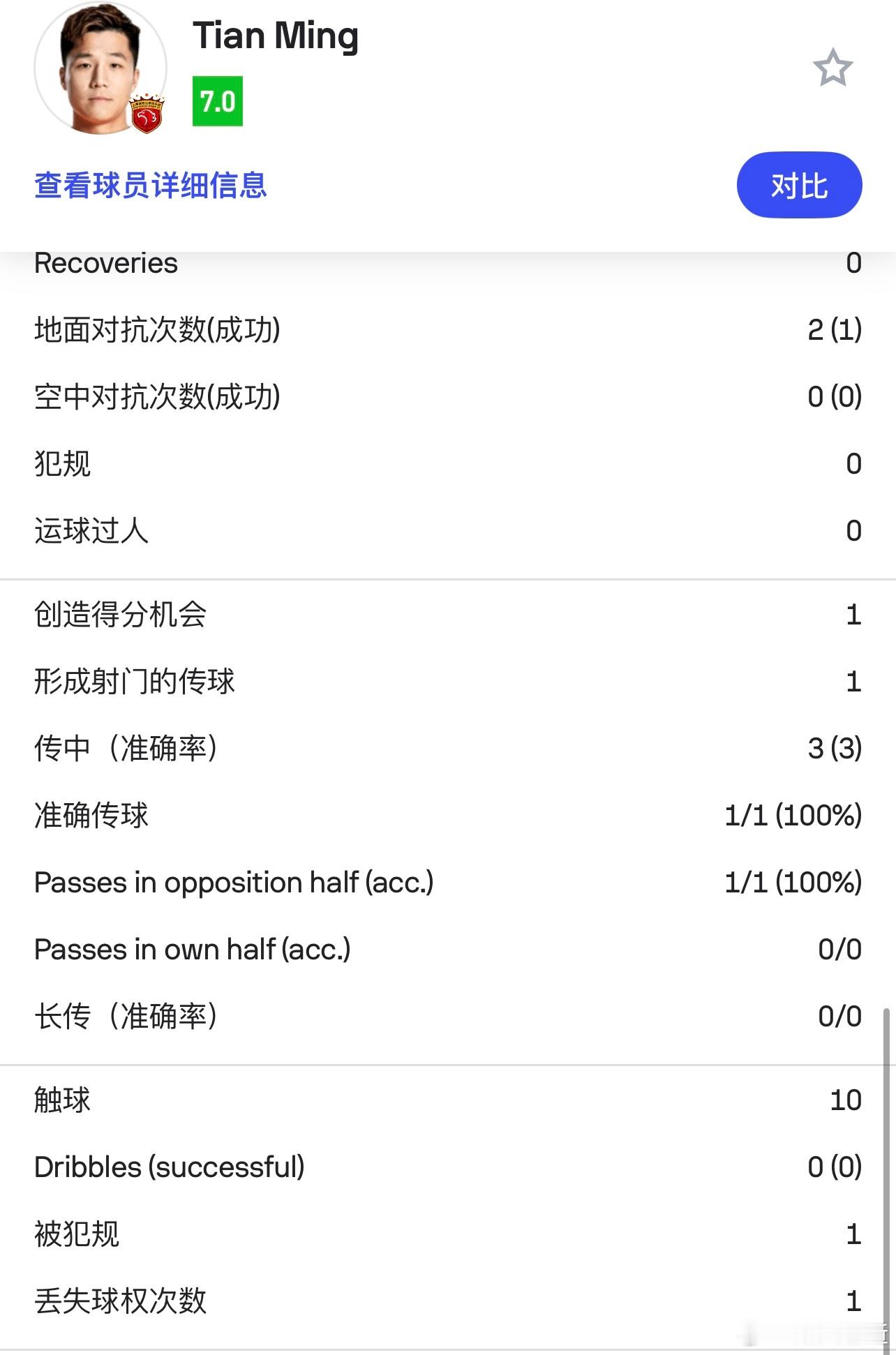Select the Recoveries stat row

click(447, 263)
